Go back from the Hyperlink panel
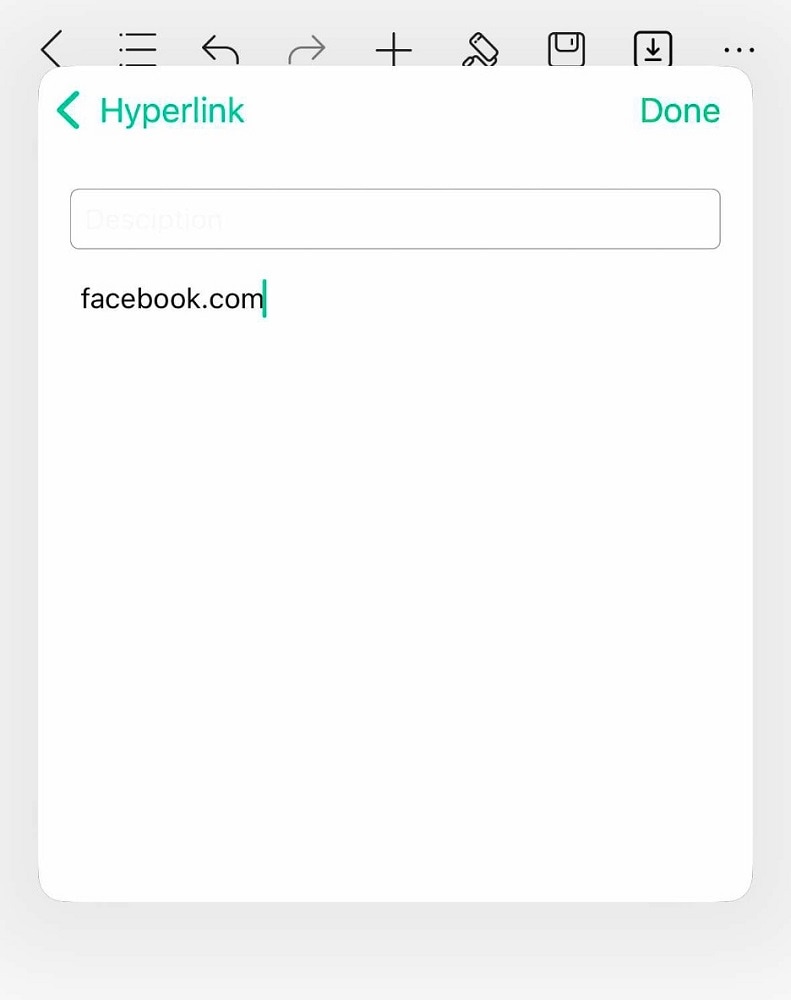This screenshot has height=1000, width=791. tap(69, 111)
